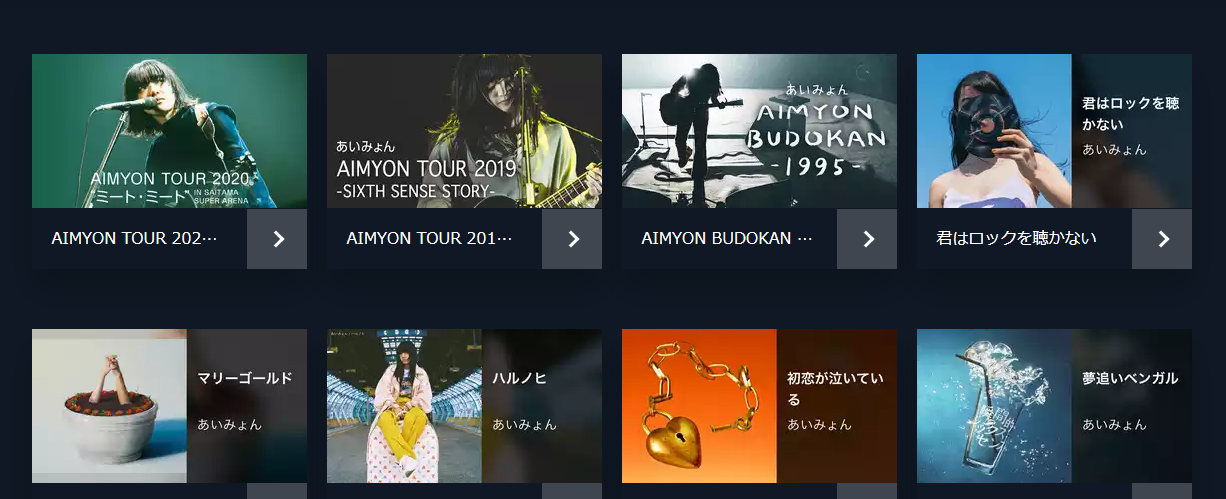The width and height of the screenshot is (1226, 499).
Task: Open the AIMYON BUDOKAN 1995 card
Action: [759, 131]
